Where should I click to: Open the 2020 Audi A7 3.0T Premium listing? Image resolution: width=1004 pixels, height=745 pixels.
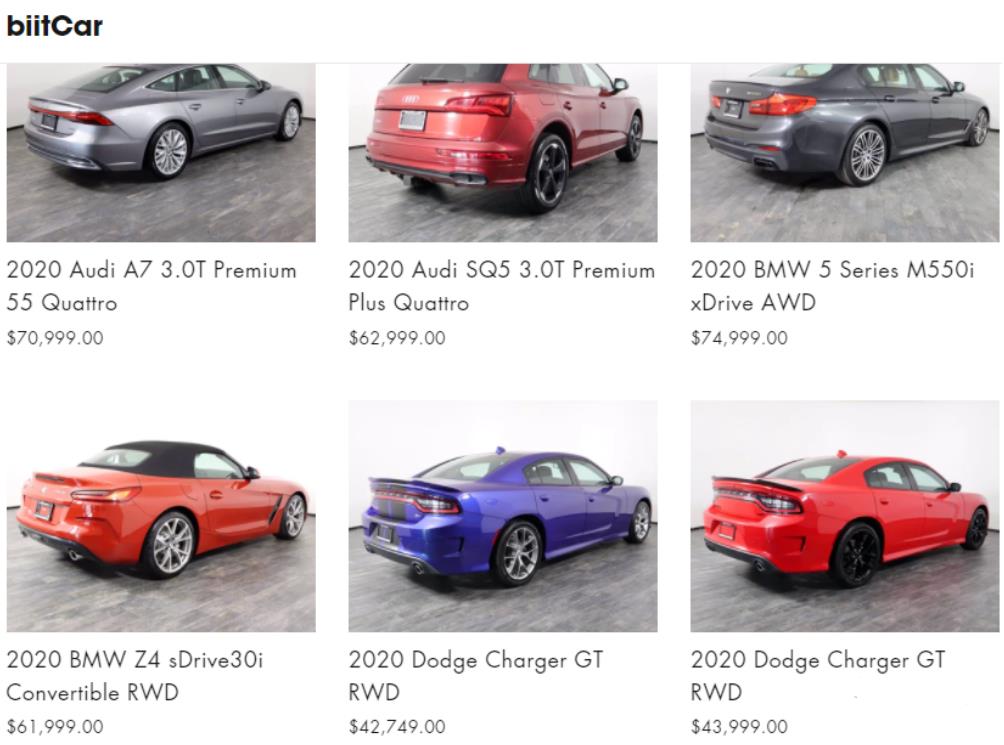151,285
